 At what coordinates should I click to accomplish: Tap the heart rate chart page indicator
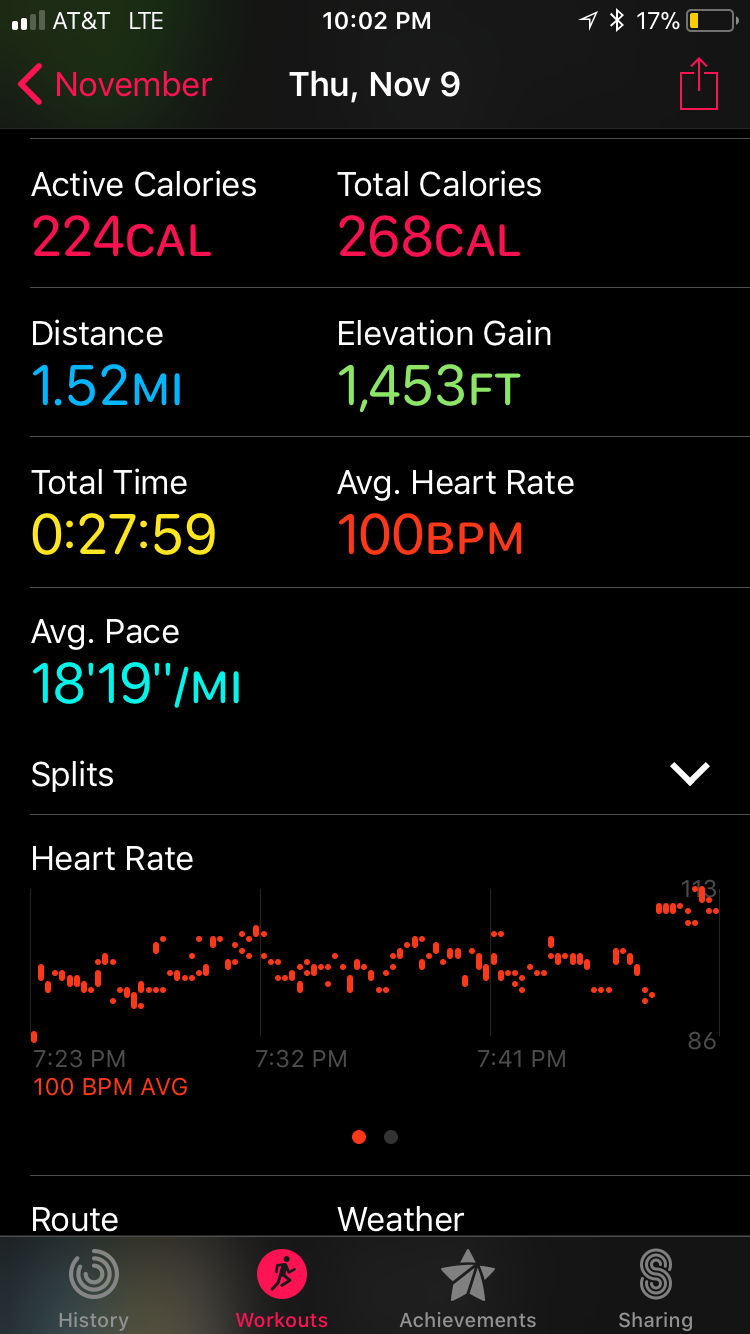pos(375,1137)
